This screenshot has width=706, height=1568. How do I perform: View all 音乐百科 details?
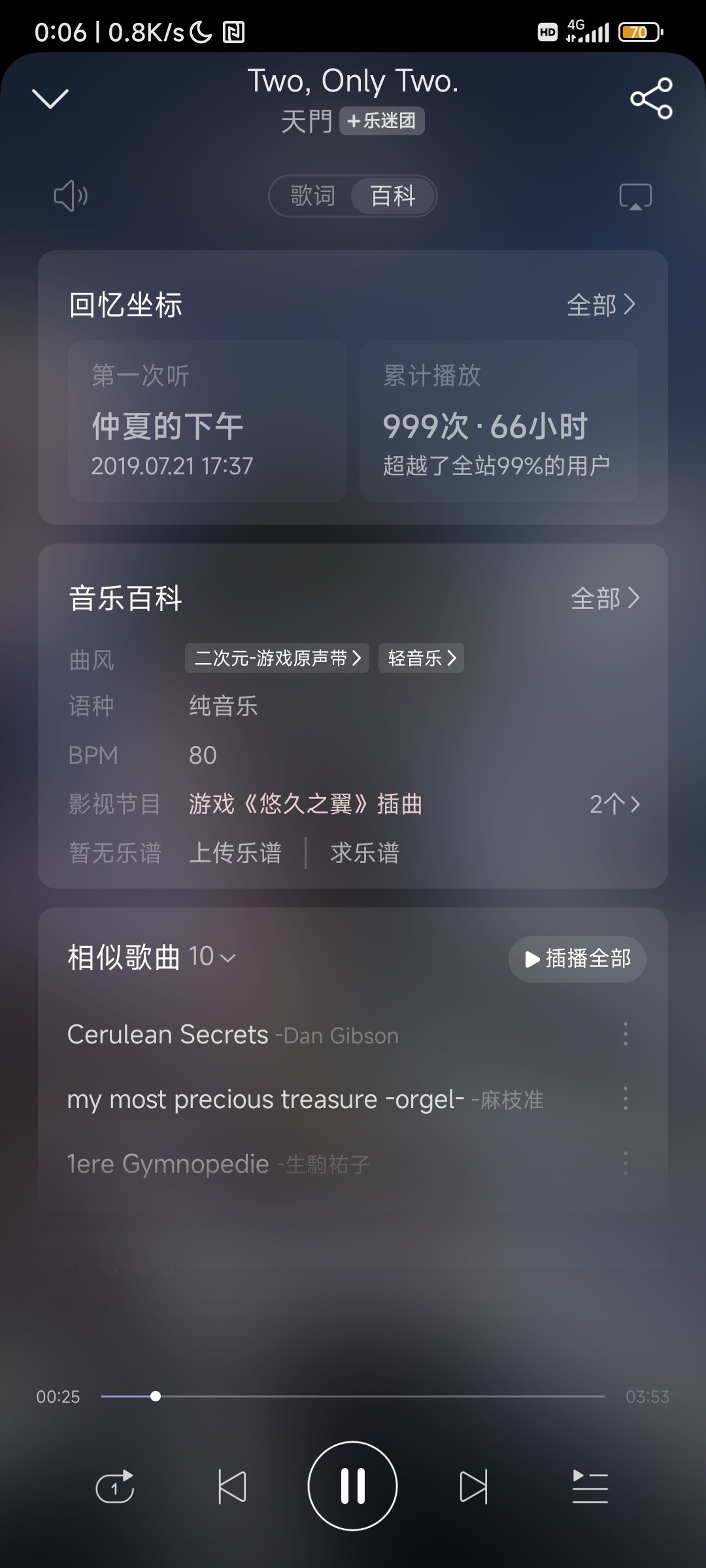[605, 598]
